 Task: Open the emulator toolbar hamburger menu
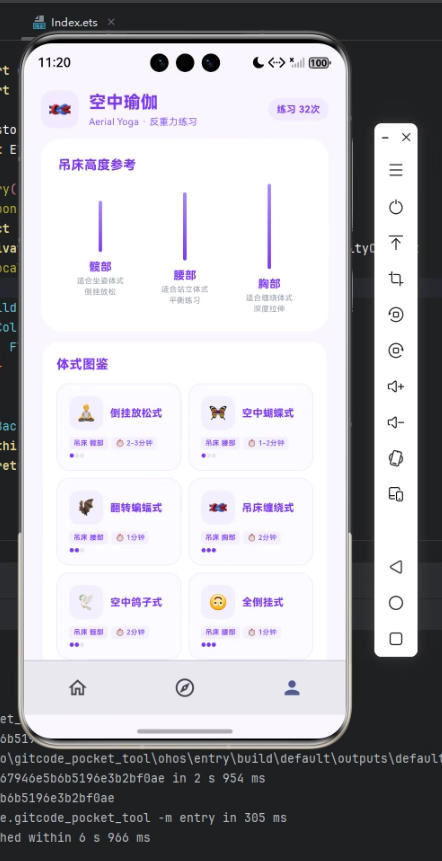click(x=396, y=170)
